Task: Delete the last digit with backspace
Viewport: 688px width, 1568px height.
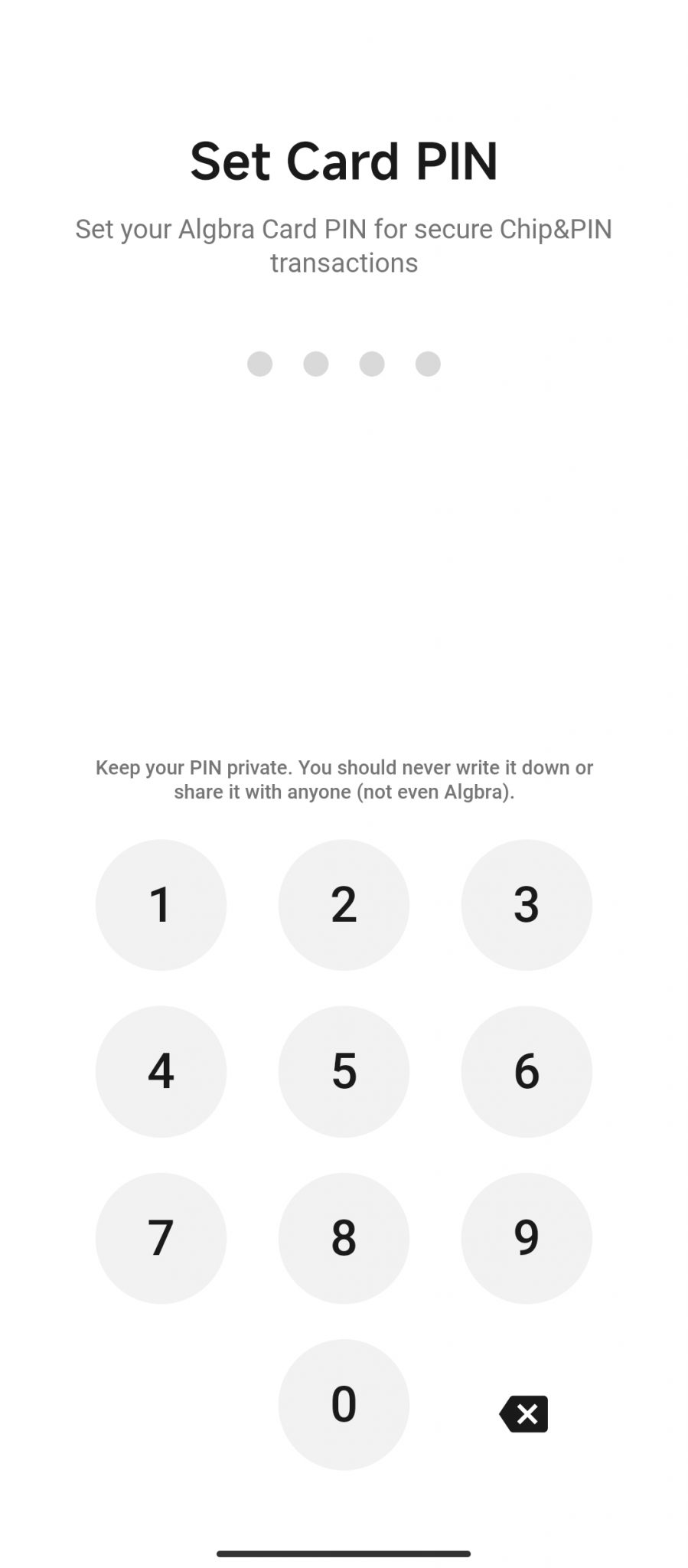Action: click(524, 1413)
